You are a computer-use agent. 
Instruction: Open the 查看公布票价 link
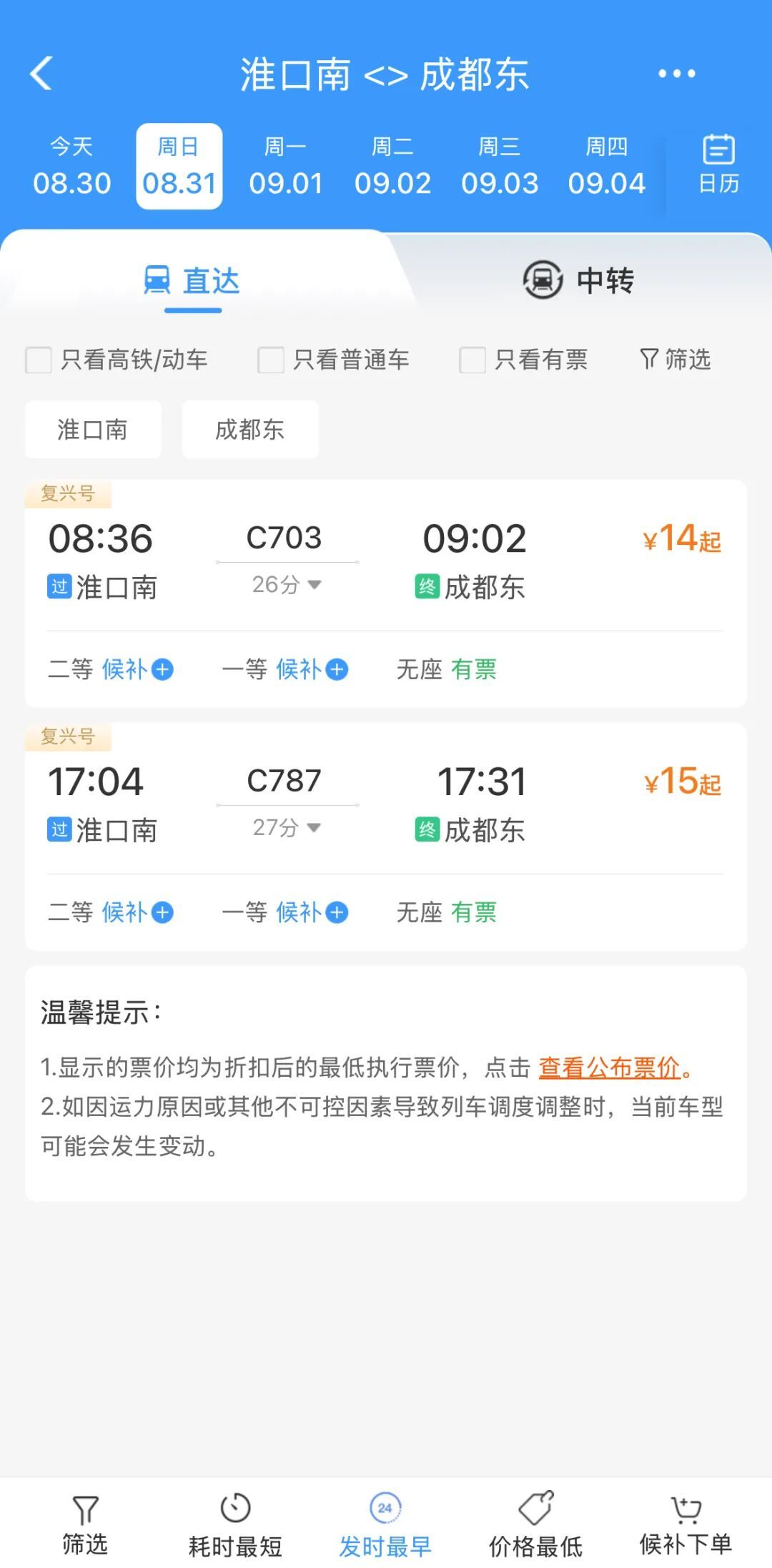(610, 1067)
